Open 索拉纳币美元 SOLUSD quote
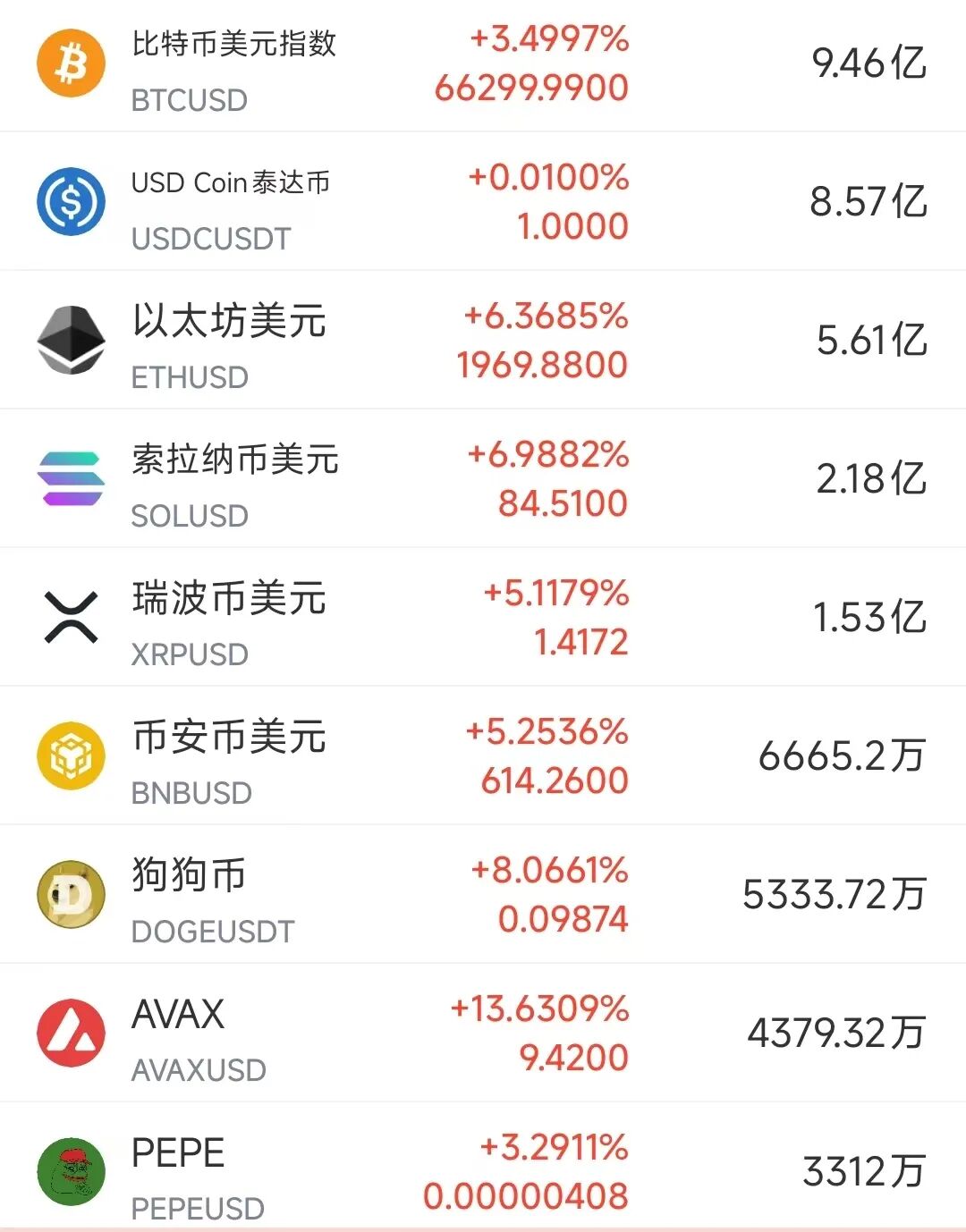Screen dimensions: 966x1232 tap(483, 479)
